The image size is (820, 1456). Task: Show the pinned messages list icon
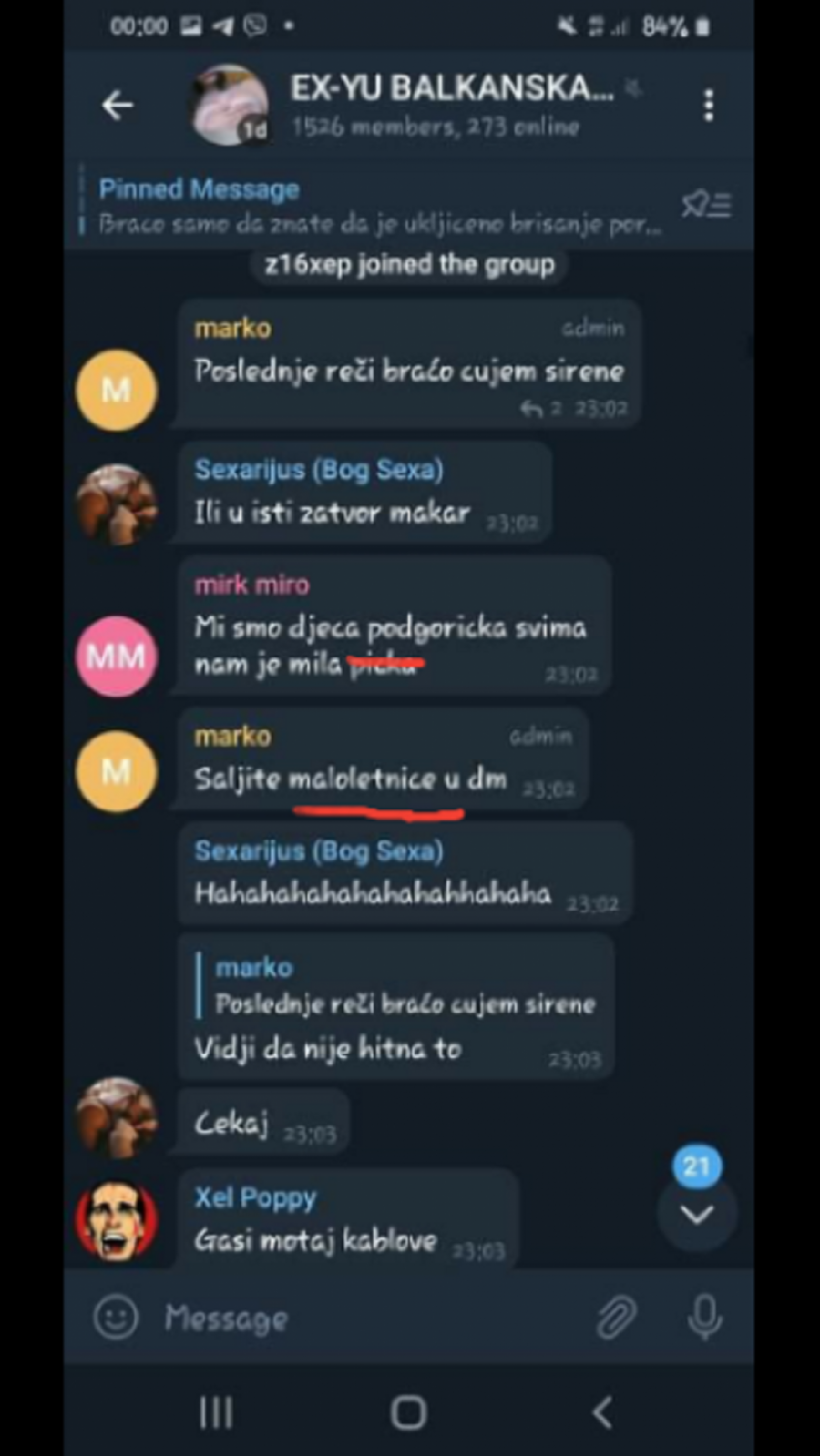pyautogui.click(x=706, y=205)
